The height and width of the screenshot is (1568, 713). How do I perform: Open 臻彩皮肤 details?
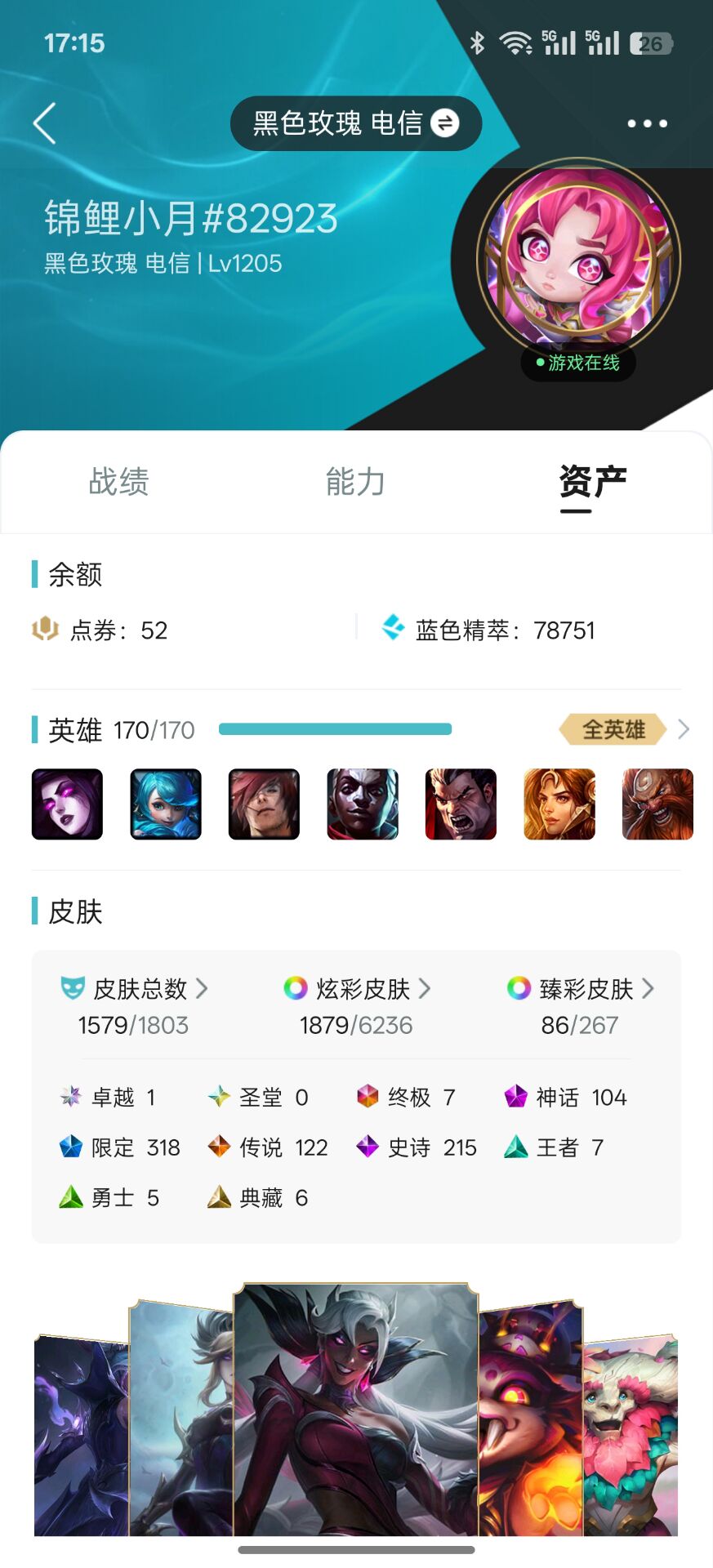(581, 989)
